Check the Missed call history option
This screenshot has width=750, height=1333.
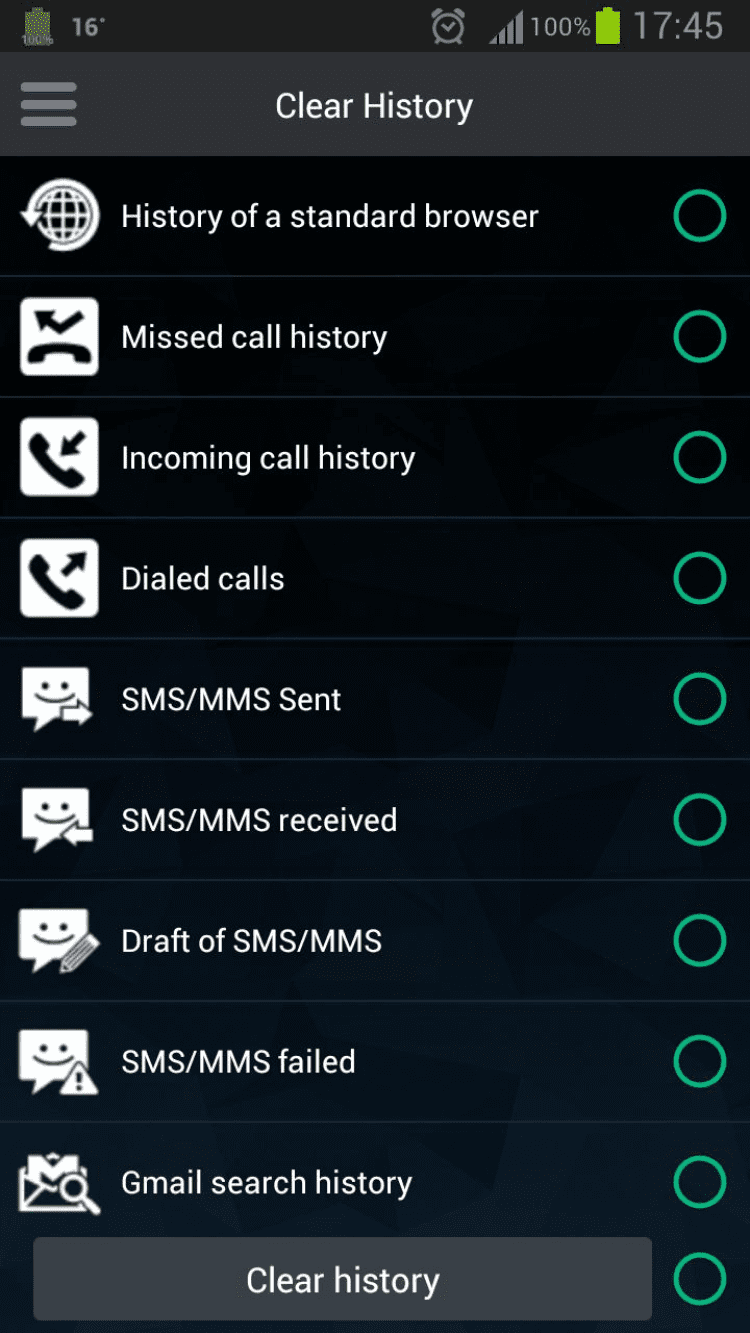[x=699, y=337]
